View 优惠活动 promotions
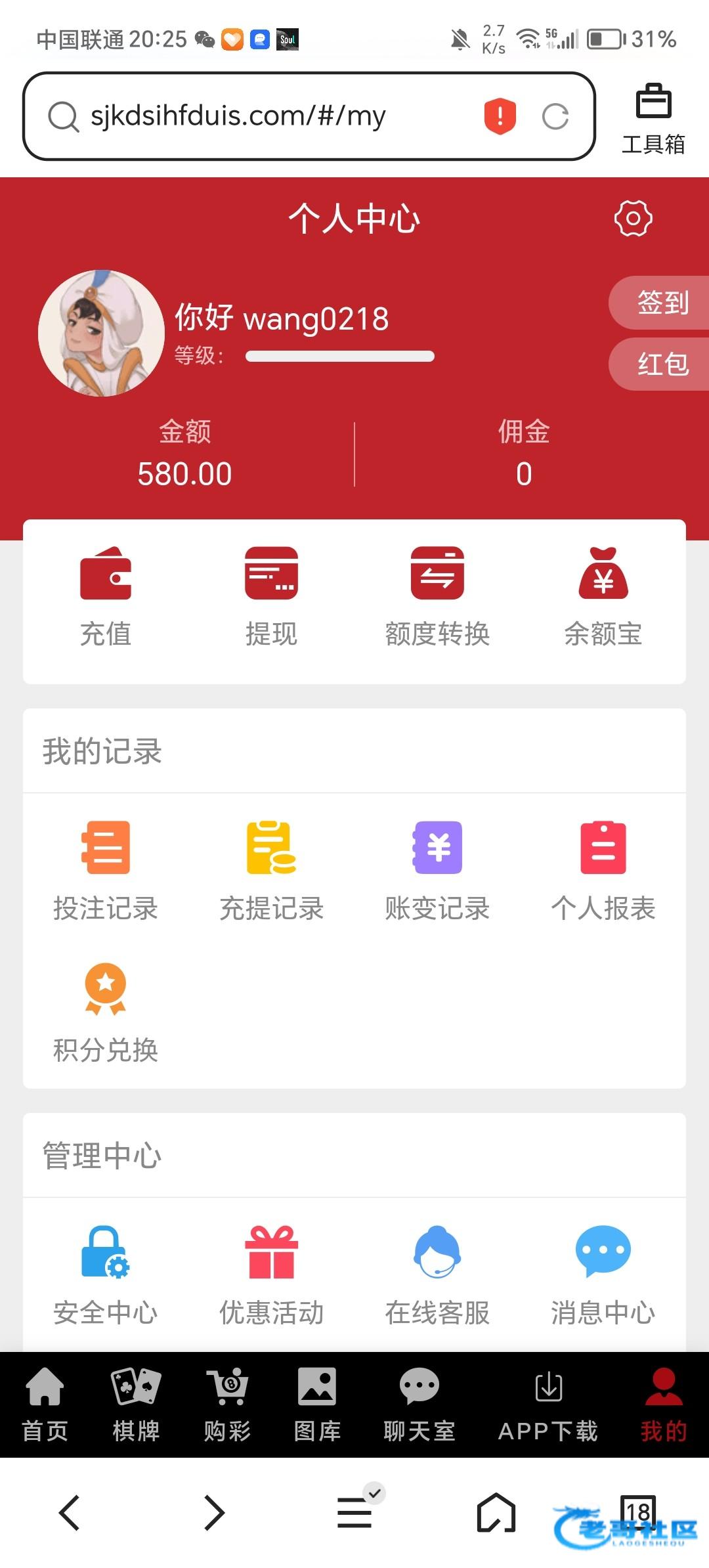This screenshot has width=709, height=1568. tap(271, 1274)
